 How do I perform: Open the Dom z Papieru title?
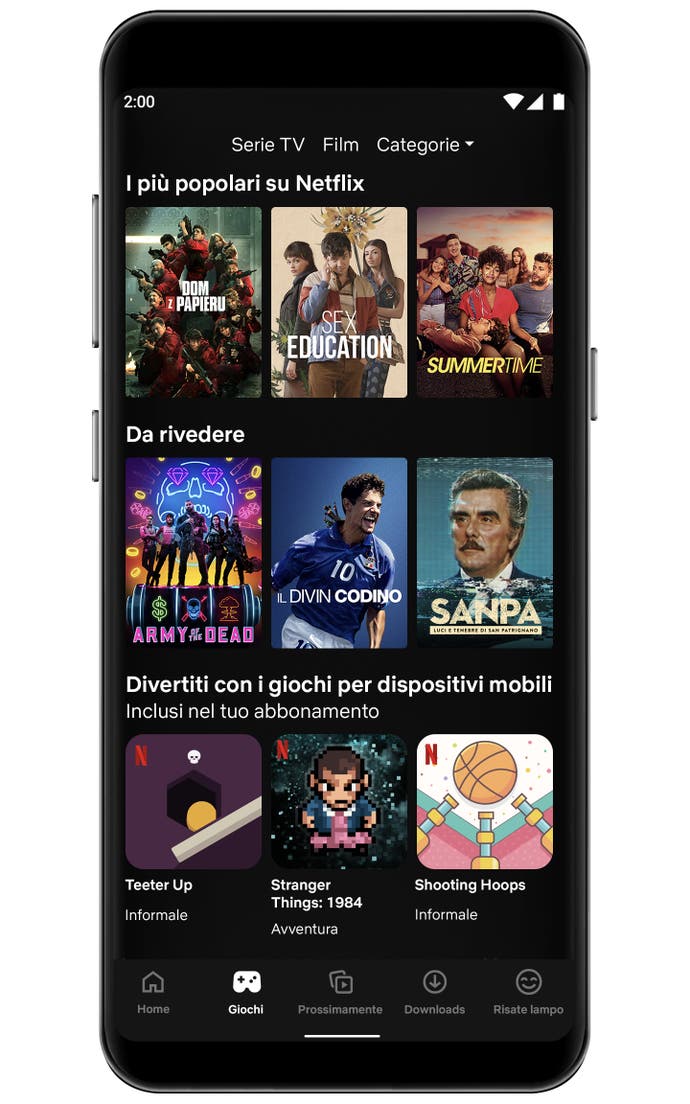tap(193, 302)
